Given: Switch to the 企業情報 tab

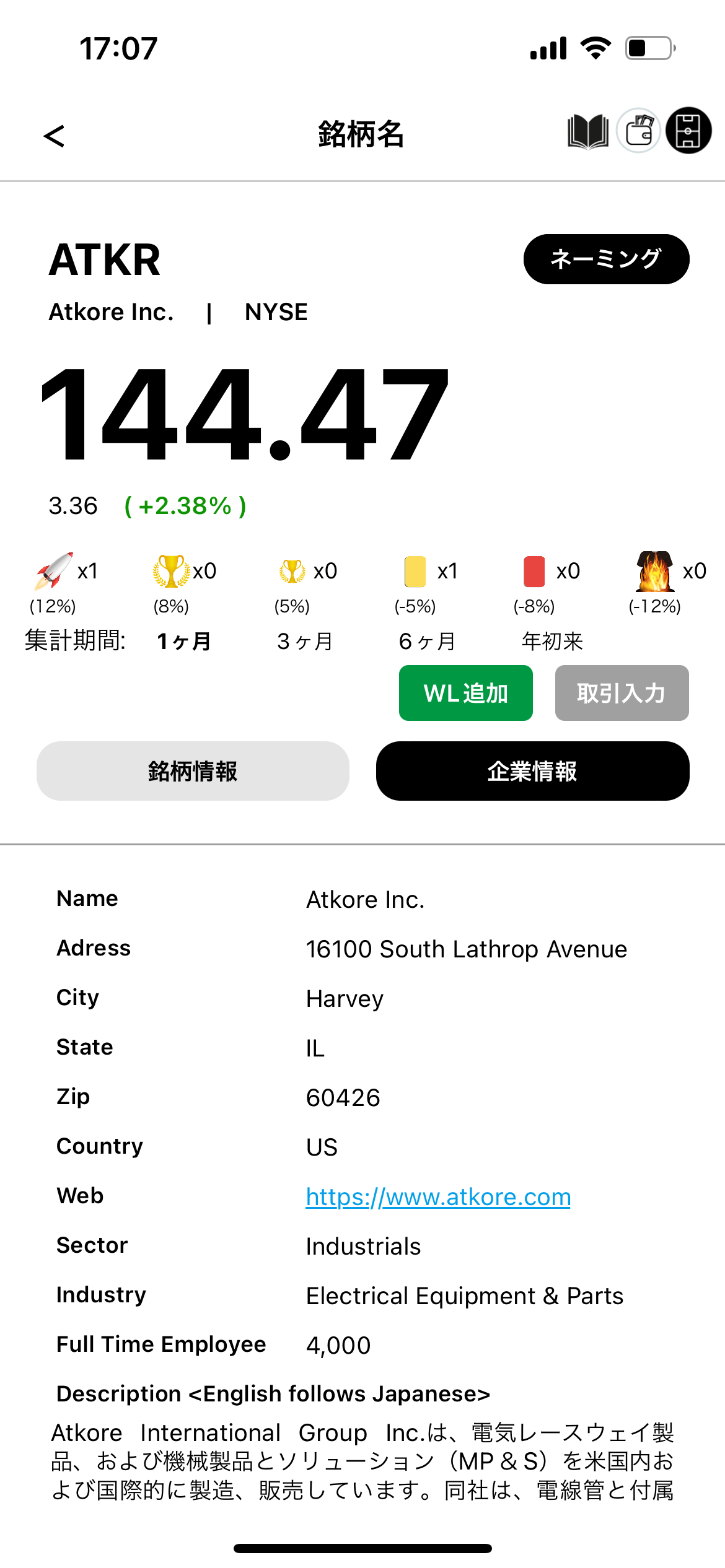Looking at the screenshot, I should [x=532, y=771].
